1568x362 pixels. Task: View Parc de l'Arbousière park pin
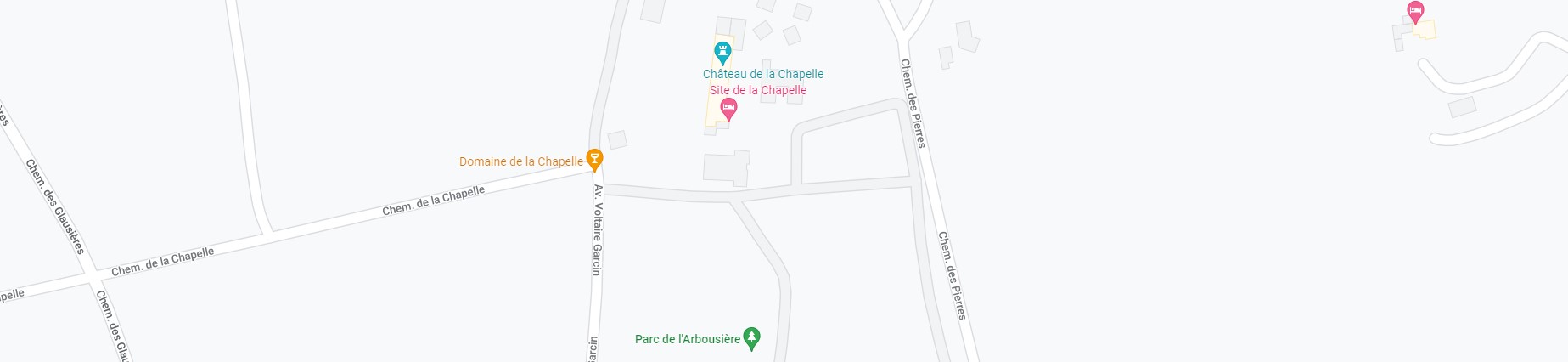751,338
